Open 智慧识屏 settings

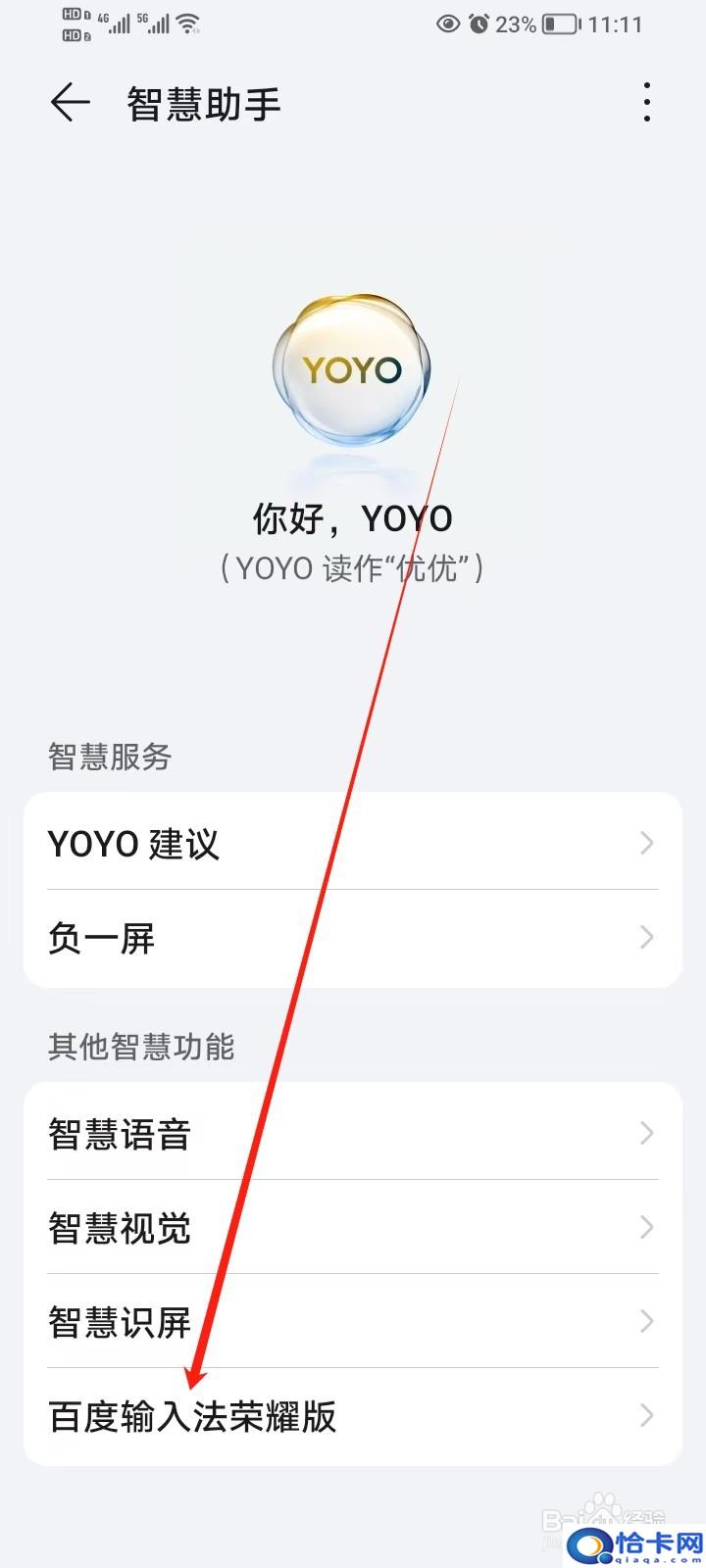click(353, 1321)
